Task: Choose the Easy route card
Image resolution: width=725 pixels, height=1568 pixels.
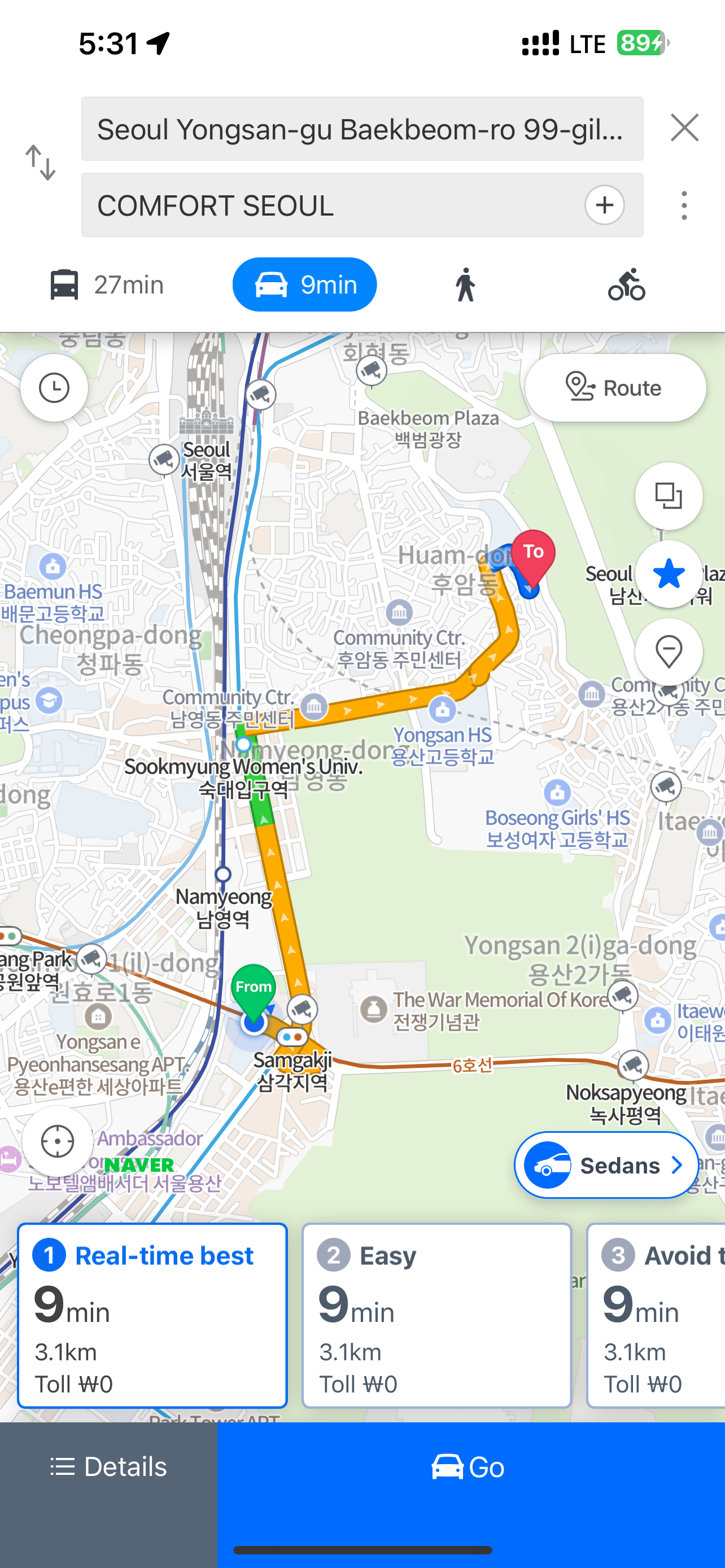Action: tap(436, 1316)
